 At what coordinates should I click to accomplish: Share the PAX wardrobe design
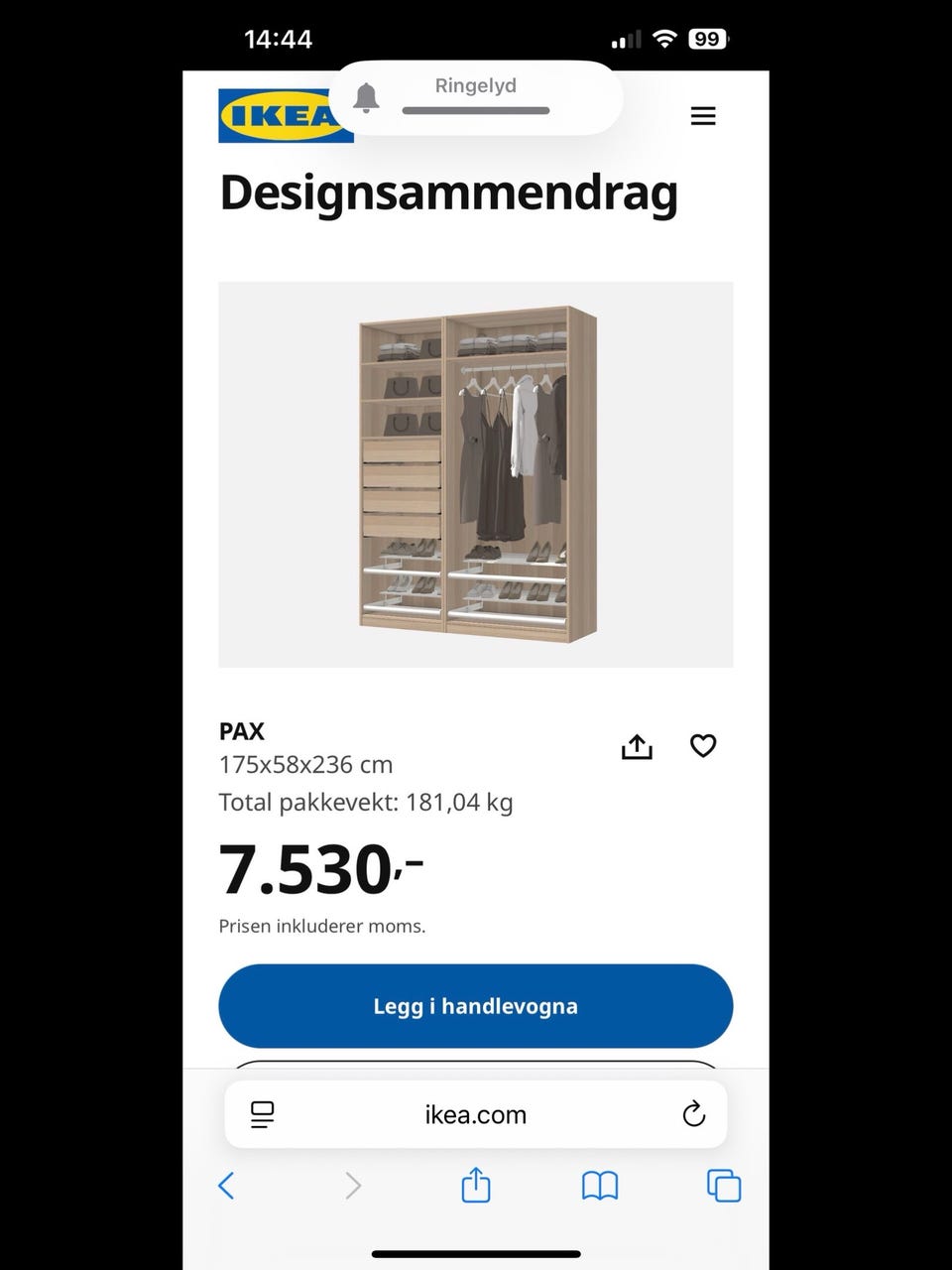(636, 745)
